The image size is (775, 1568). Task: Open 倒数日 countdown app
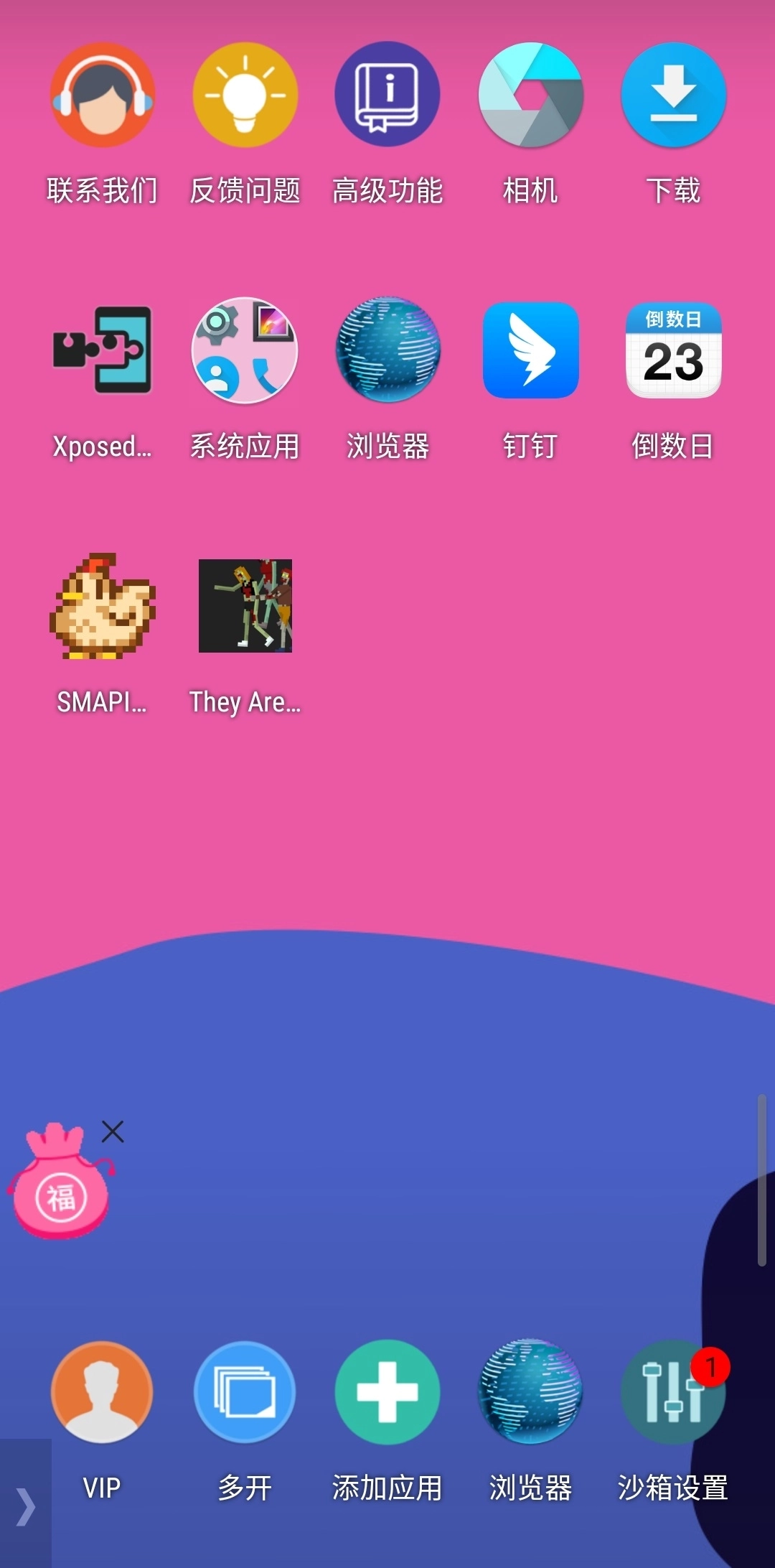point(673,350)
